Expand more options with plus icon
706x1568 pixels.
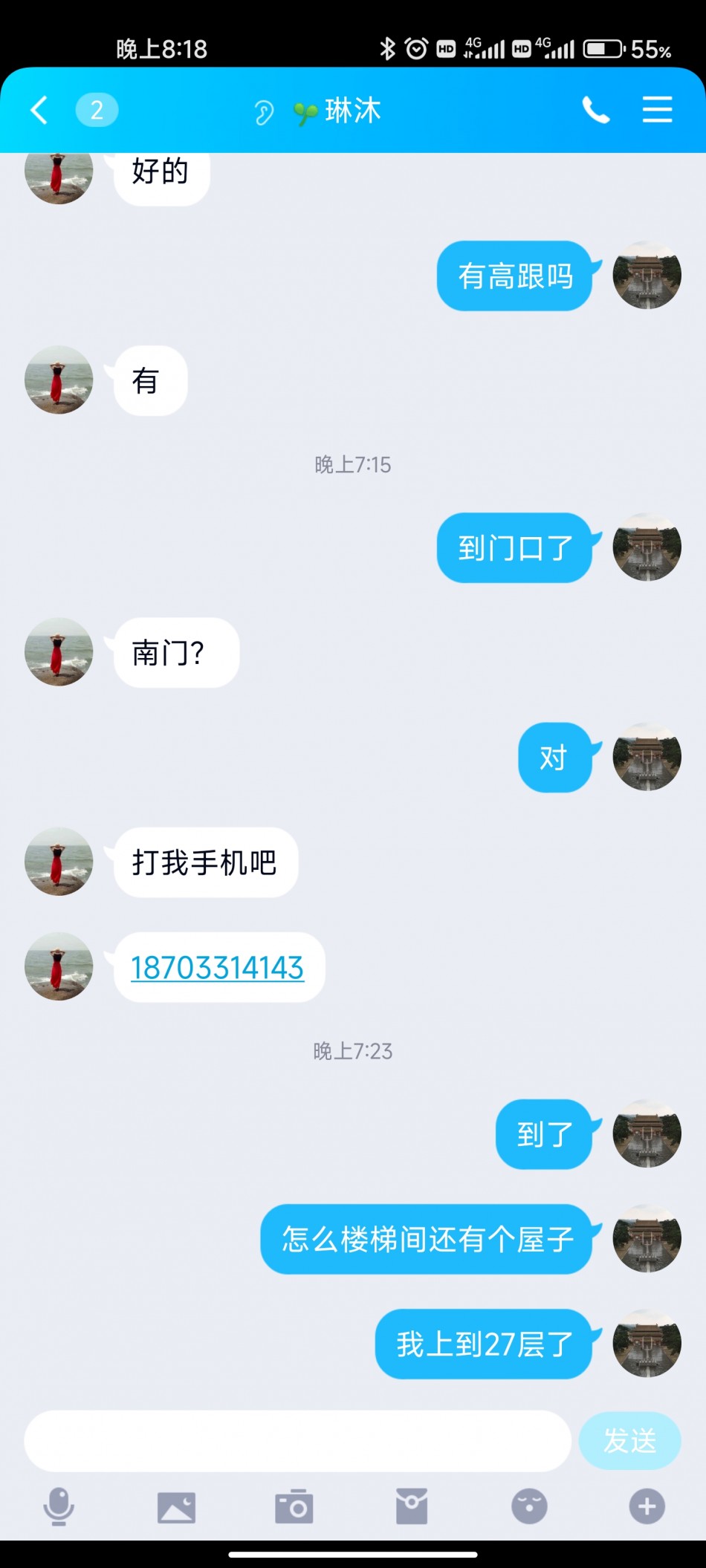click(x=647, y=1507)
